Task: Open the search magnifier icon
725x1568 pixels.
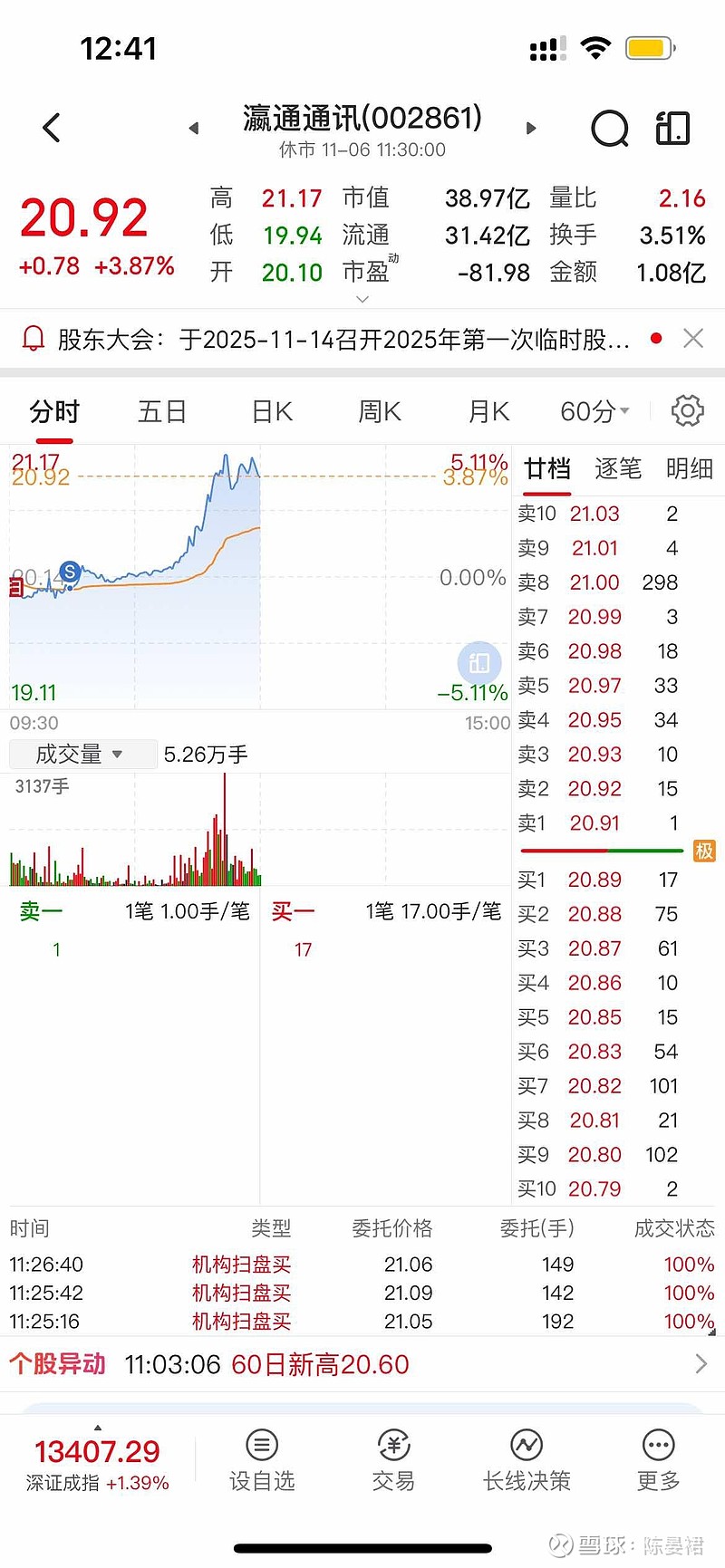Action: pyautogui.click(x=609, y=129)
